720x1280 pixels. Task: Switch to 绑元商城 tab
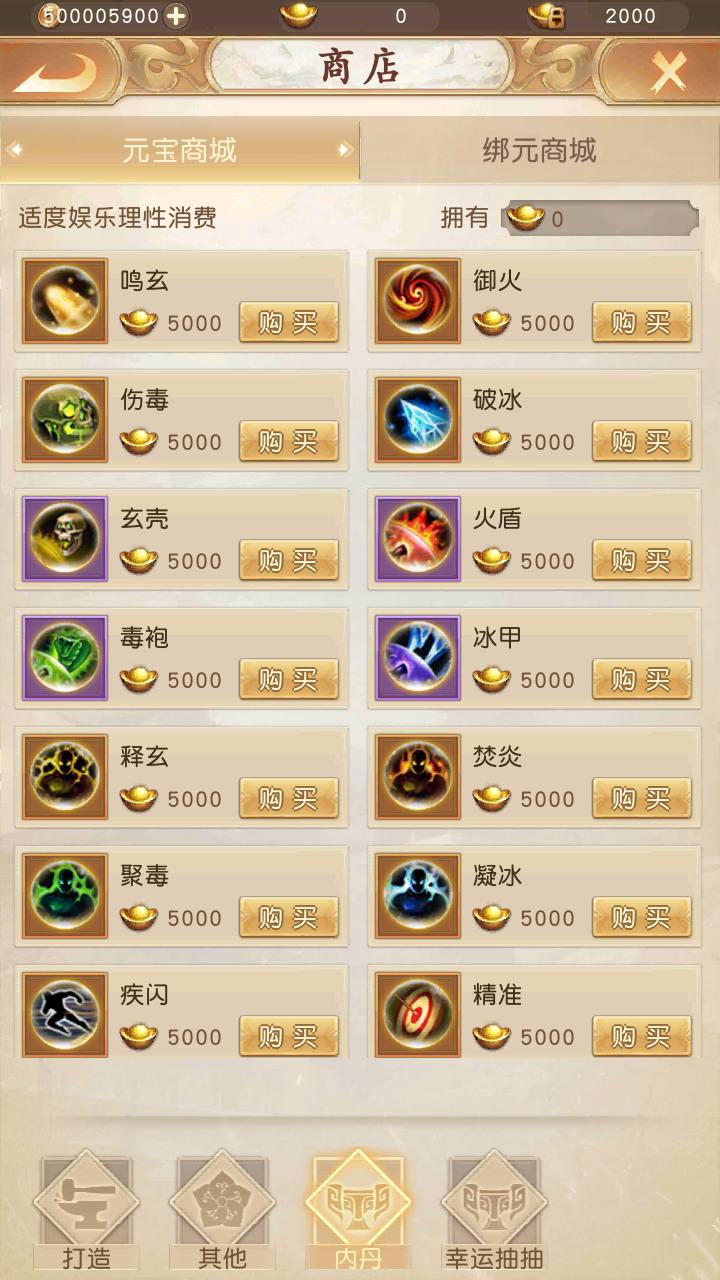pyautogui.click(x=539, y=151)
